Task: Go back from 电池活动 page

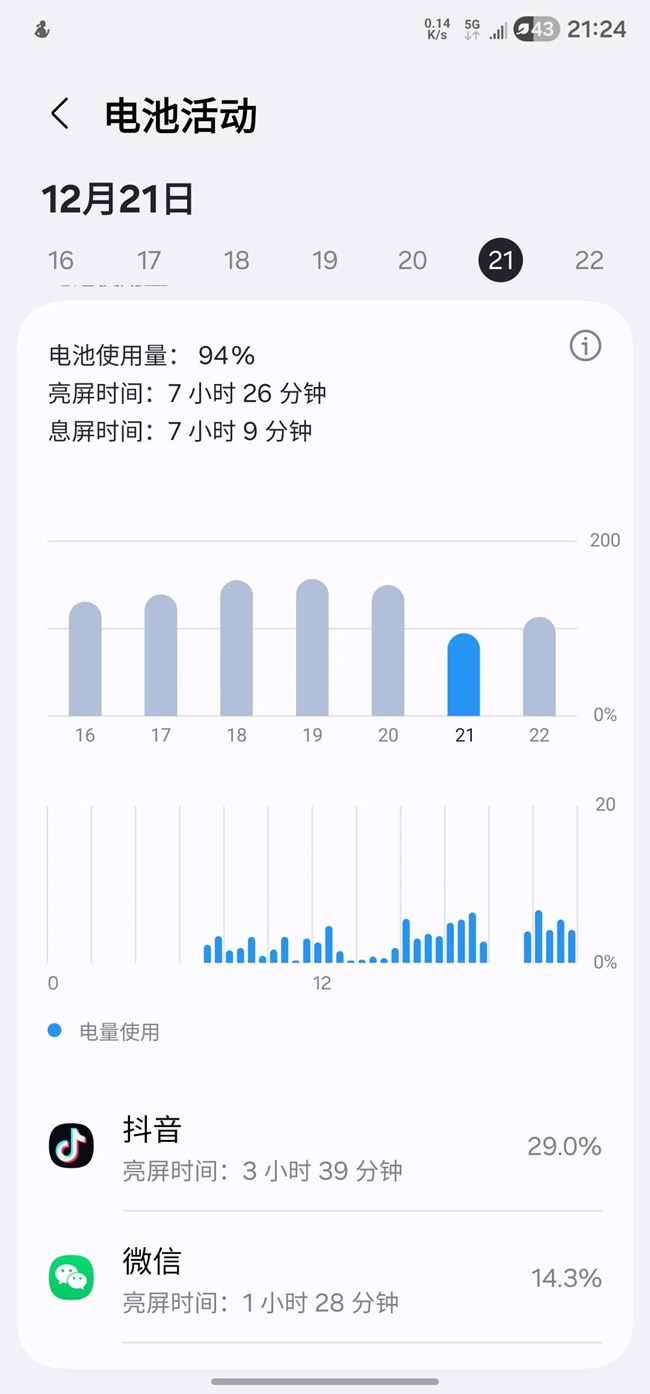Action: (x=60, y=114)
